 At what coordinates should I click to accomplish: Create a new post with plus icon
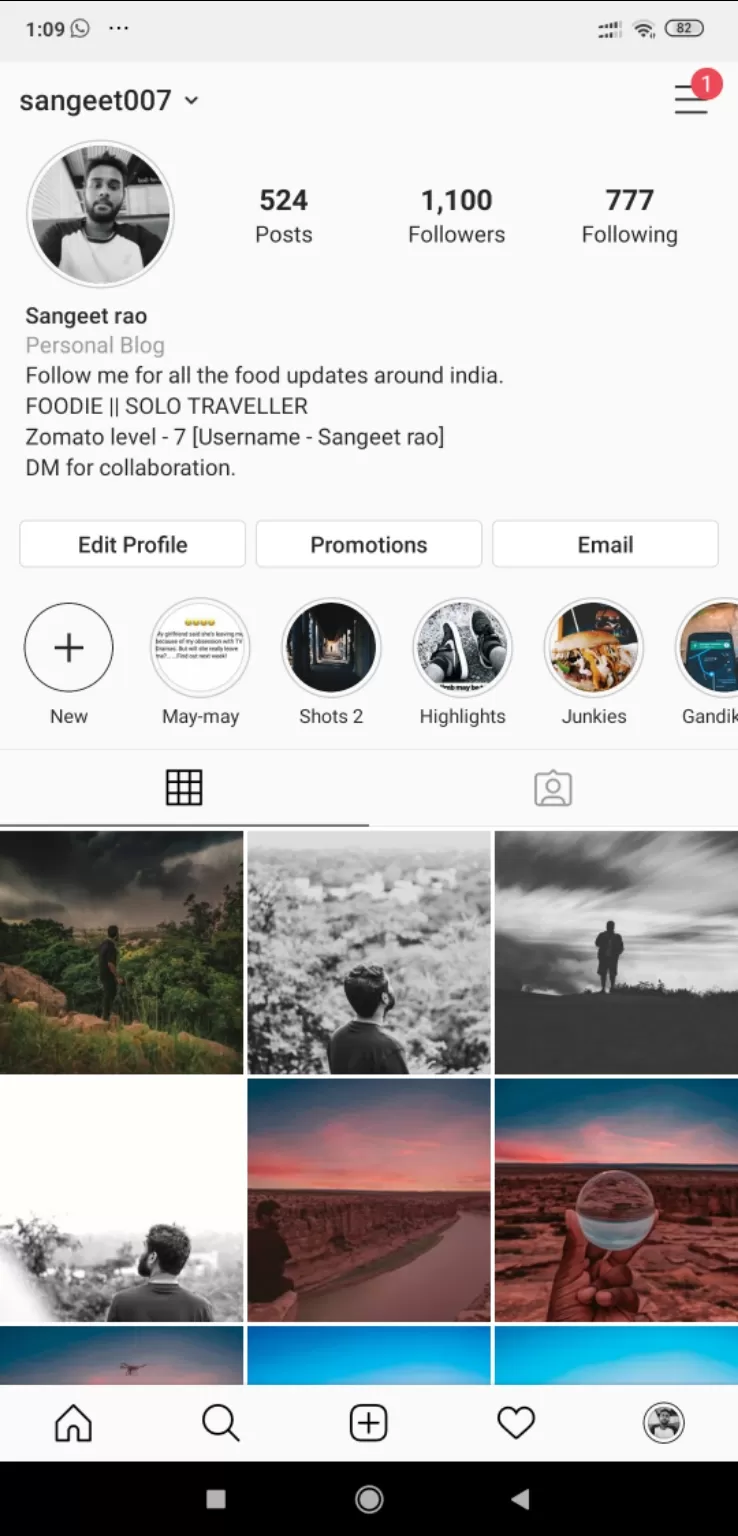pyautogui.click(x=368, y=1423)
